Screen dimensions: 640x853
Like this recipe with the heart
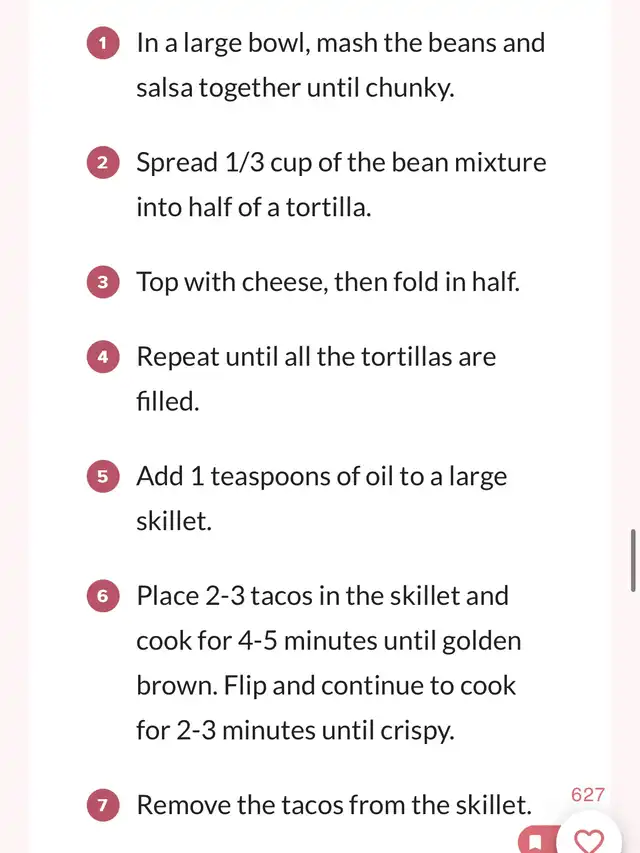click(589, 838)
